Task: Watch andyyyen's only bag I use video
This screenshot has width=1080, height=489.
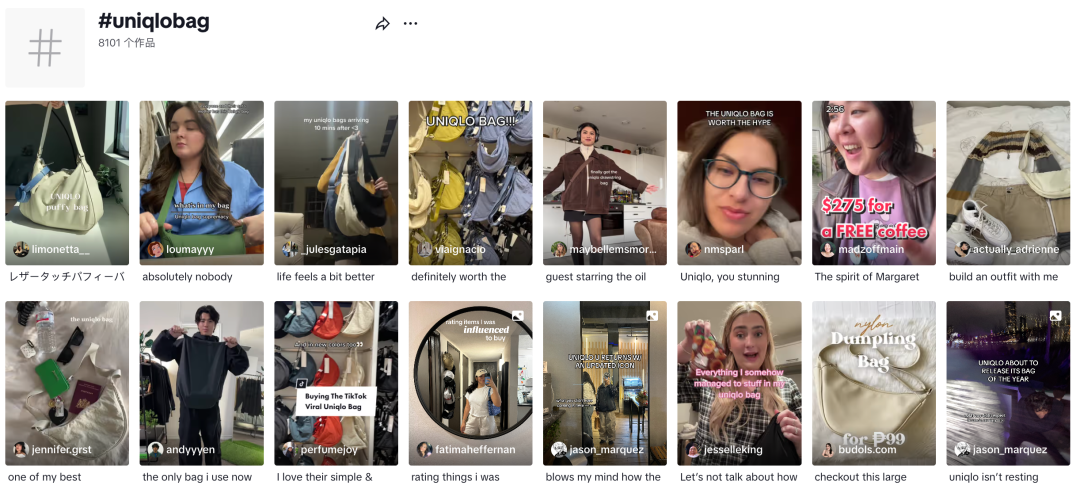Action: (201, 382)
